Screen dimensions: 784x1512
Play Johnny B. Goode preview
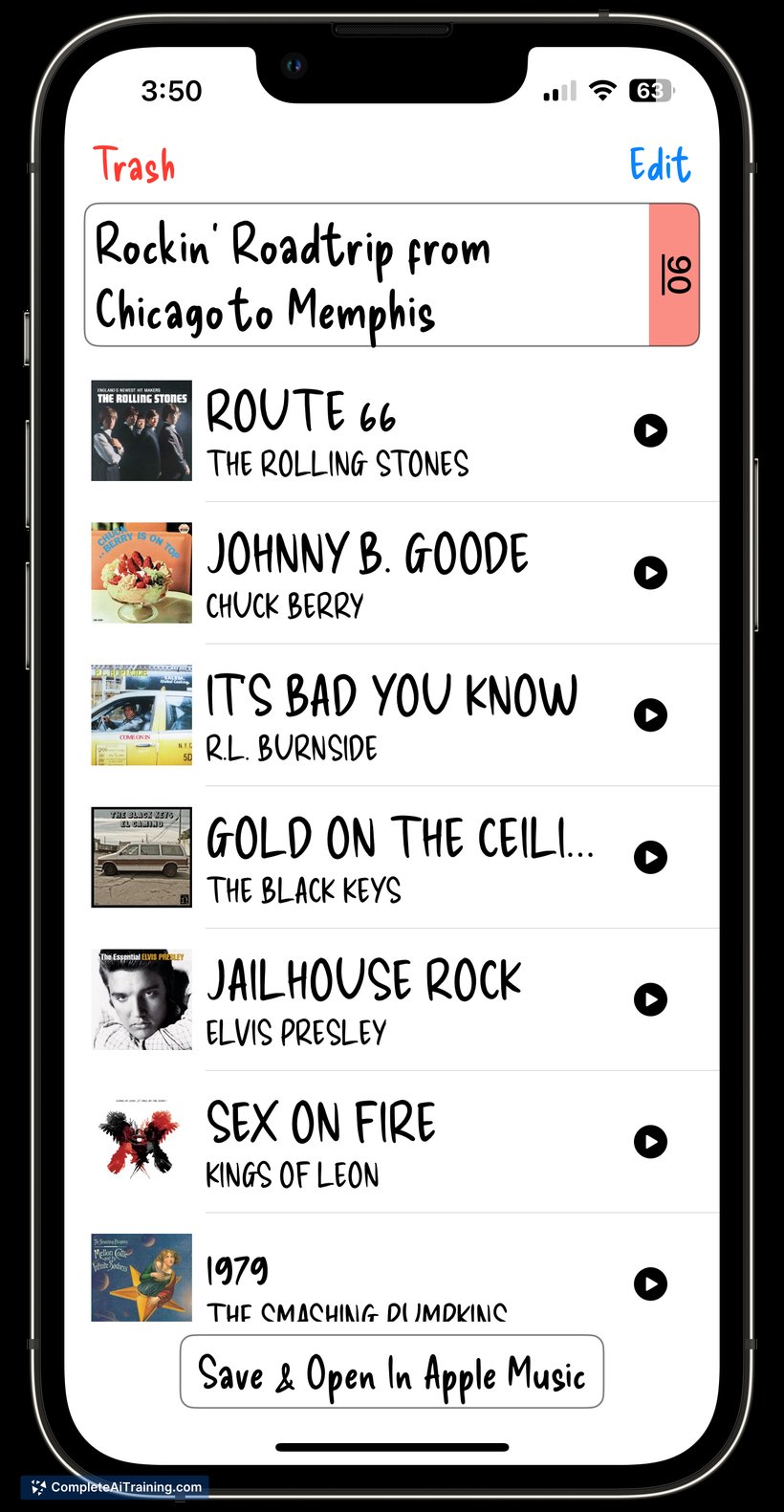650,573
